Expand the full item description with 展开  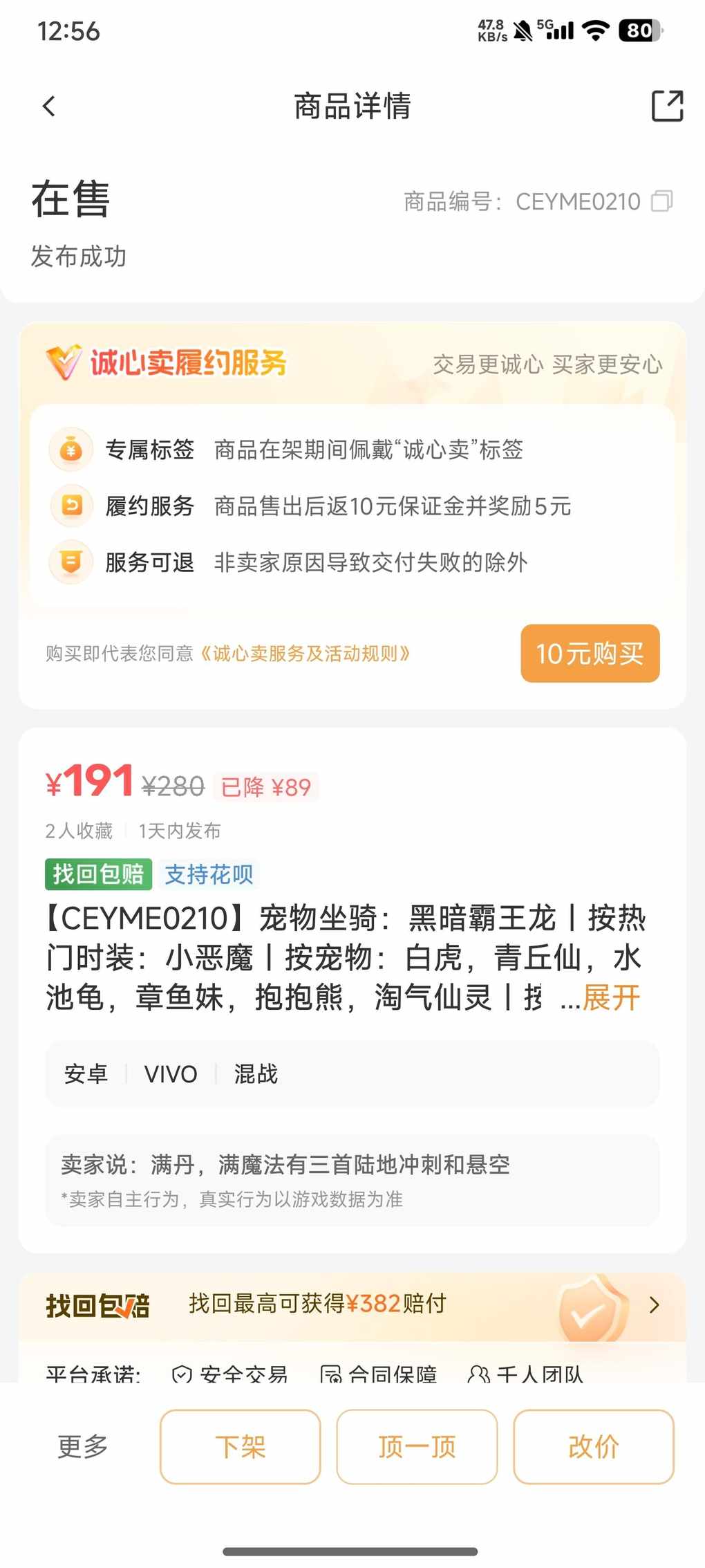point(611,997)
